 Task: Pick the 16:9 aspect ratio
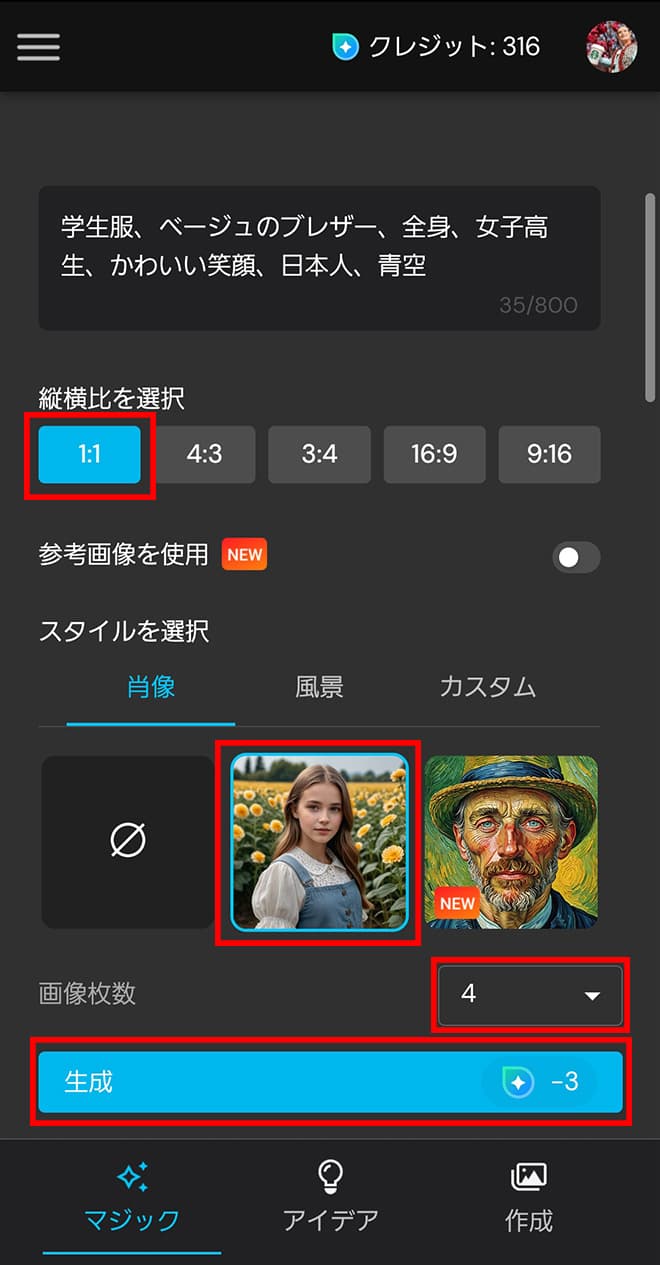point(434,454)
